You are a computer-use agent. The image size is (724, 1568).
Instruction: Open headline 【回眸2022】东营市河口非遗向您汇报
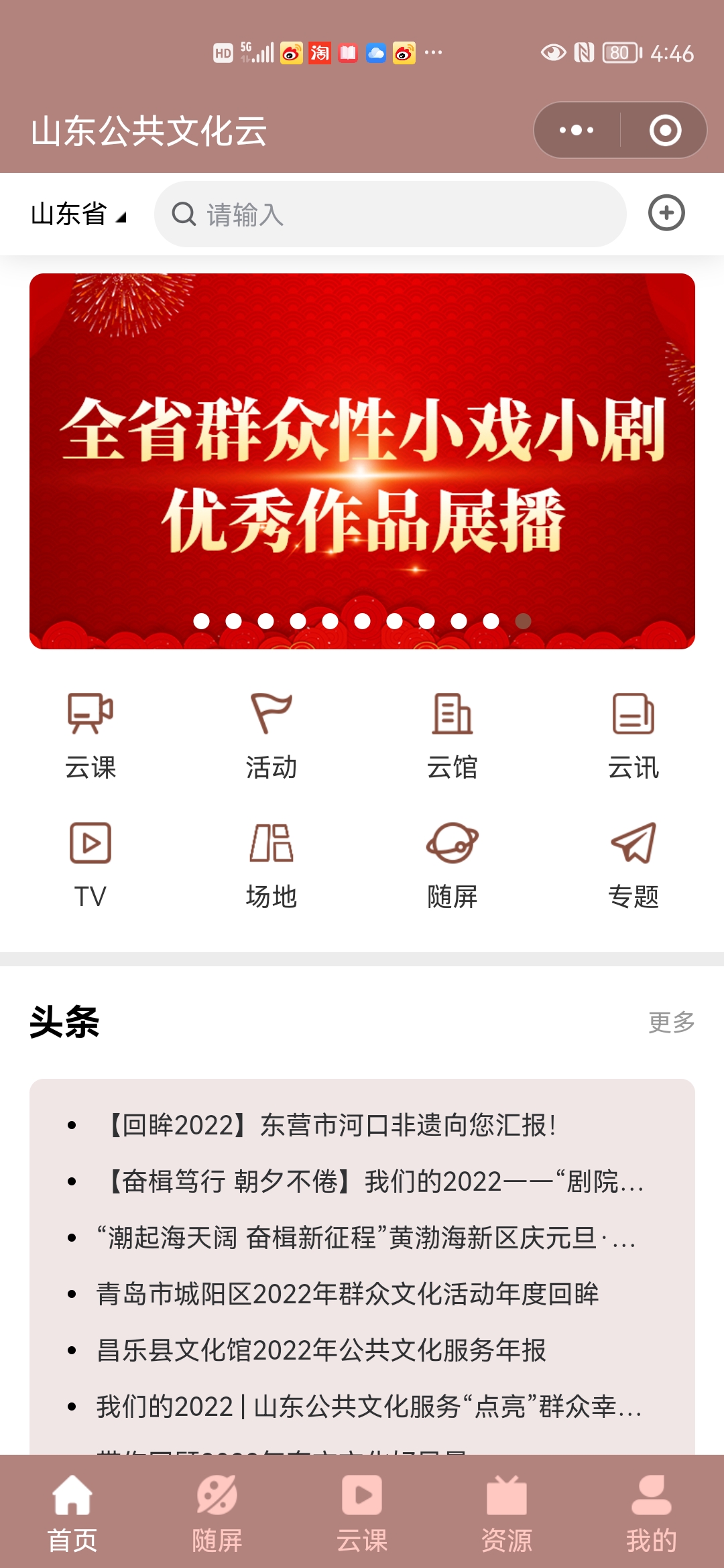(328, 1125)
